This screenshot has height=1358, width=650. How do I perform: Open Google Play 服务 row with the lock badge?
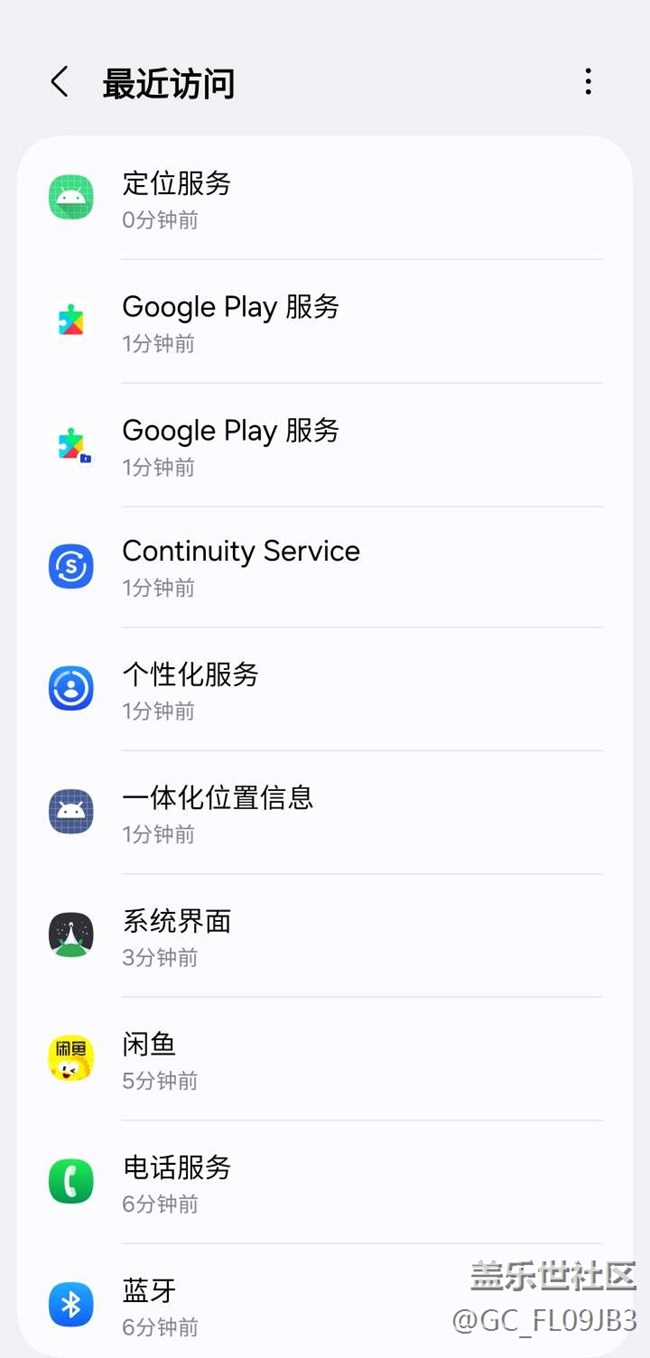point(325,445)
